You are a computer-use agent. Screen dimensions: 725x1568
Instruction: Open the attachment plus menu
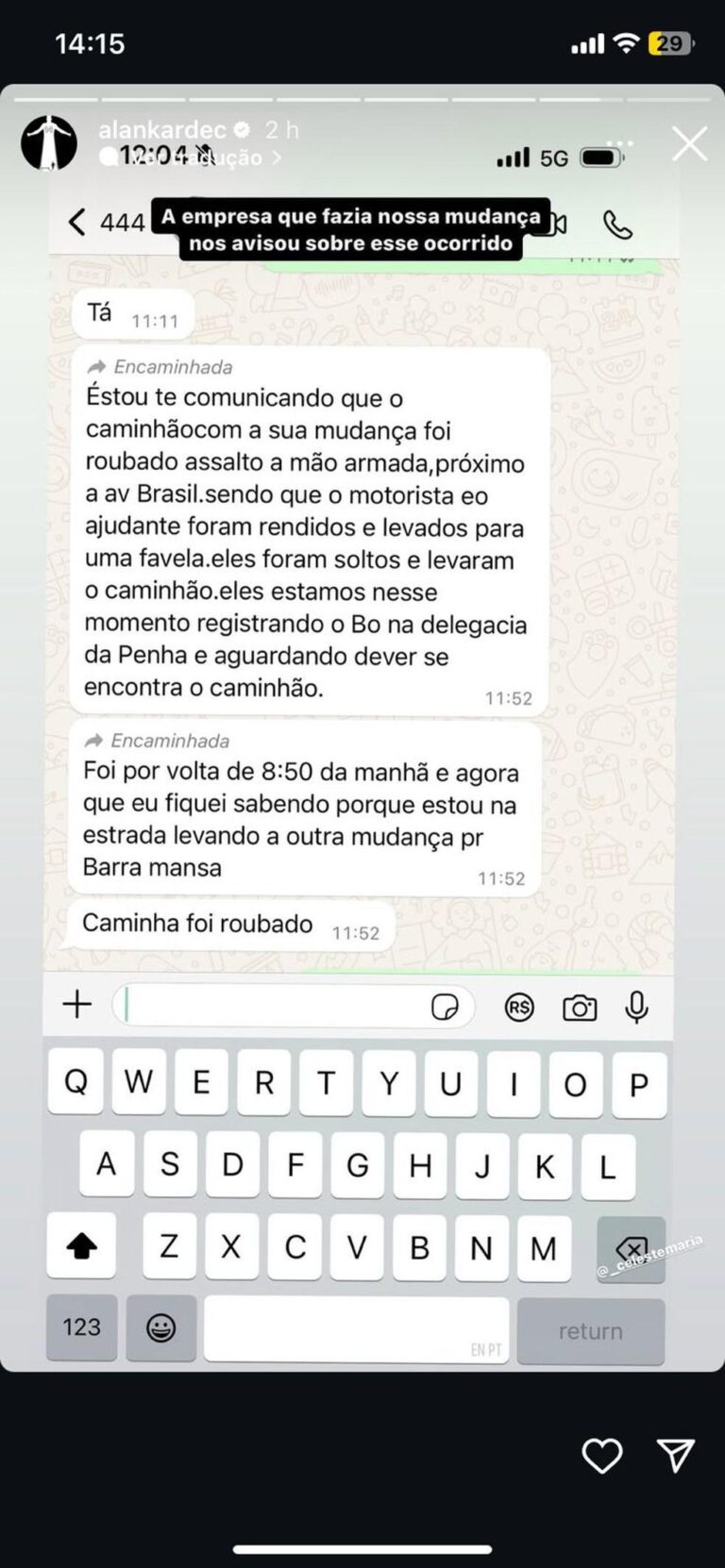(x=76, y=1005)
